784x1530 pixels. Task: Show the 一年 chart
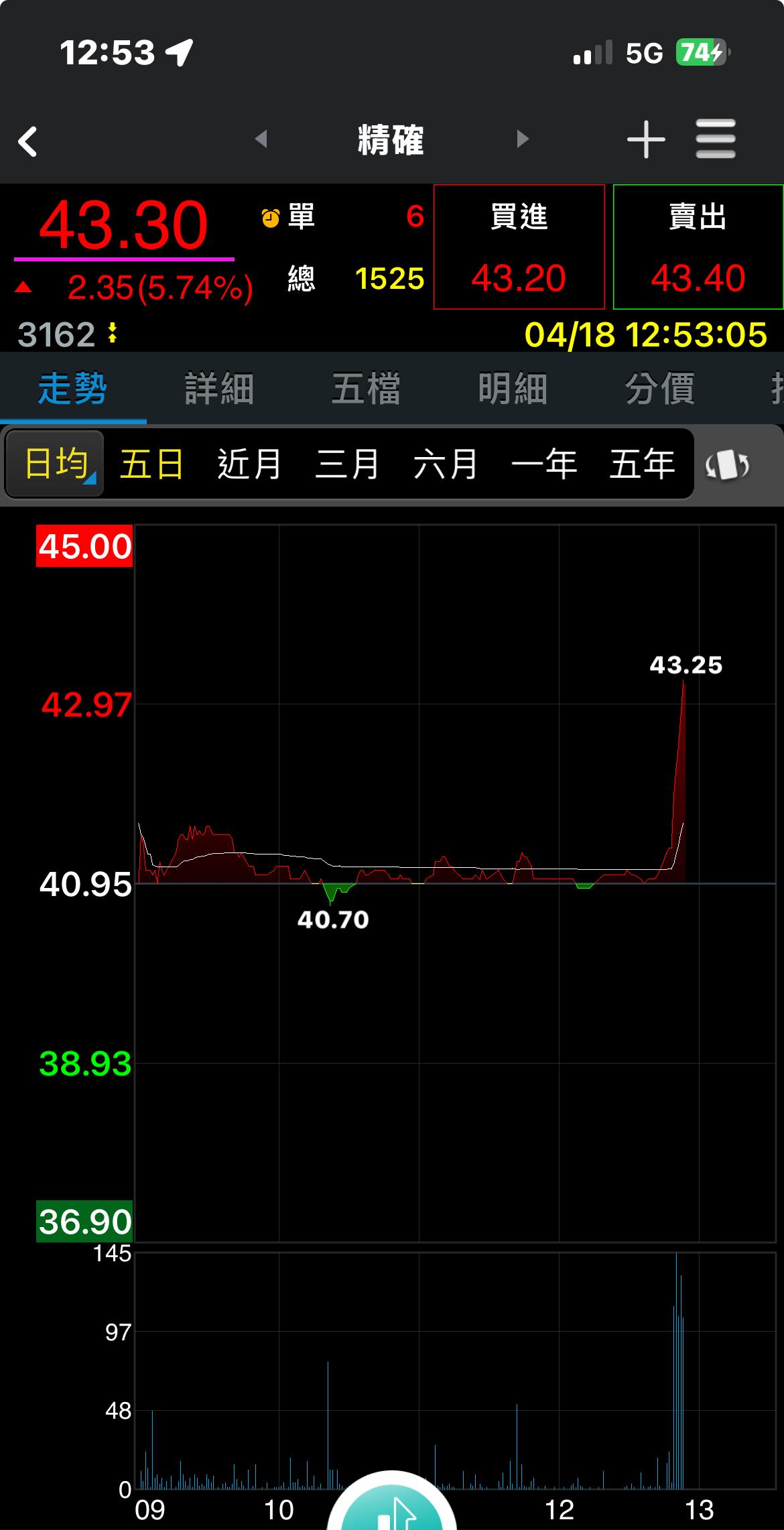click(x=543, y=464)
